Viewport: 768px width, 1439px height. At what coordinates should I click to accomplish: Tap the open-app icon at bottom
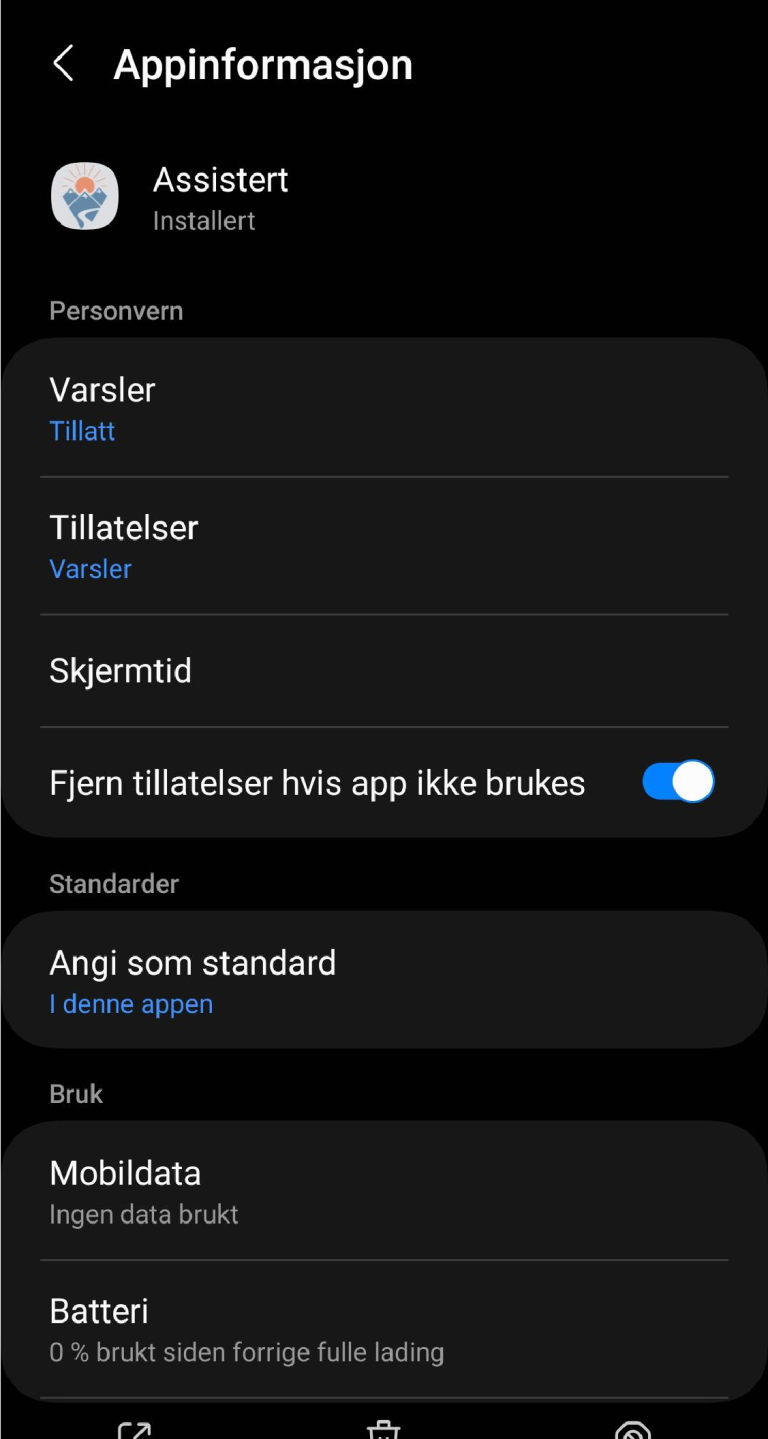coord(134,1429)
